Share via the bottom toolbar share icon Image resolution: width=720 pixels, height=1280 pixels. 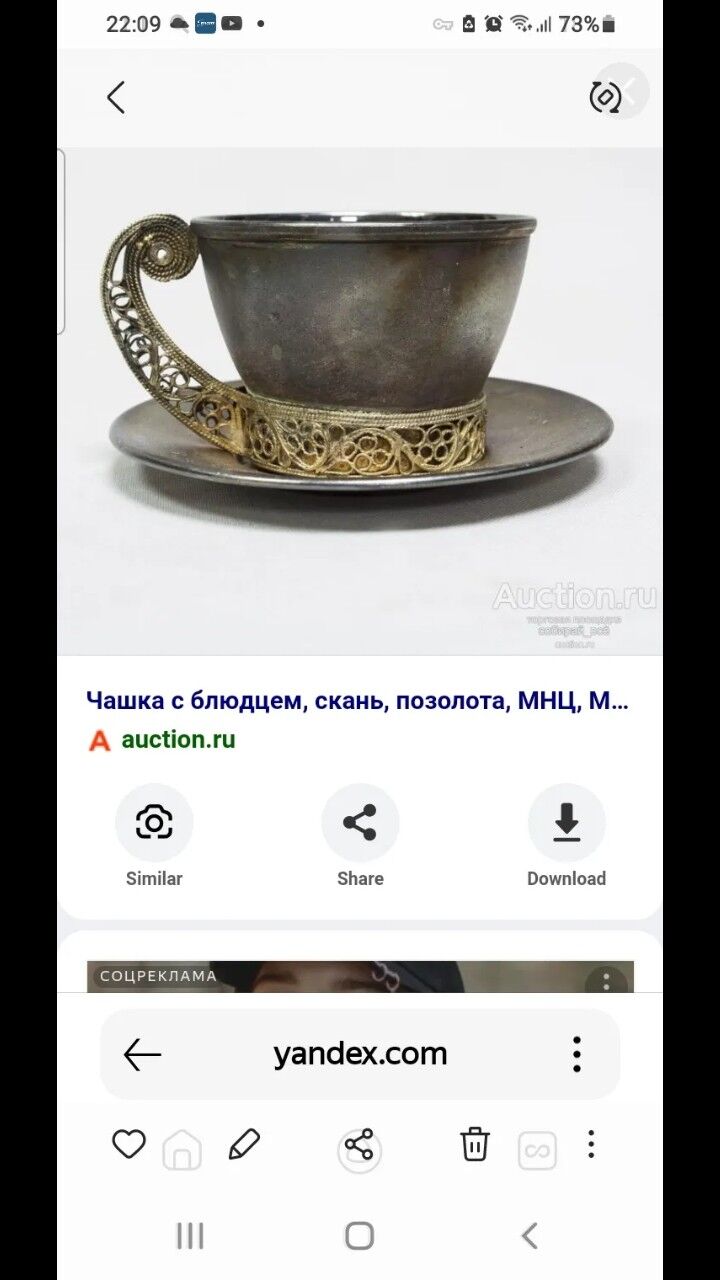359,1144
